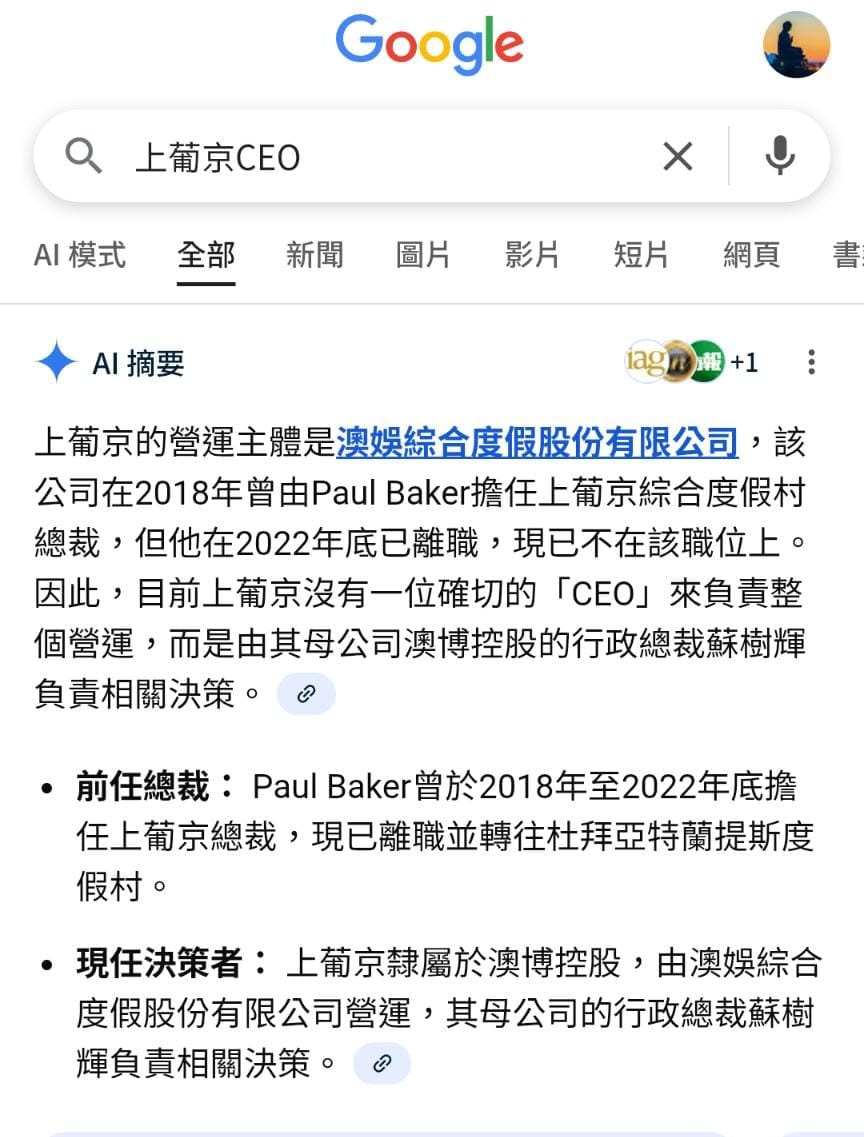Clear the search query text
The width and height of the screenshot is (864, 1137).
(x=678, y=157)
